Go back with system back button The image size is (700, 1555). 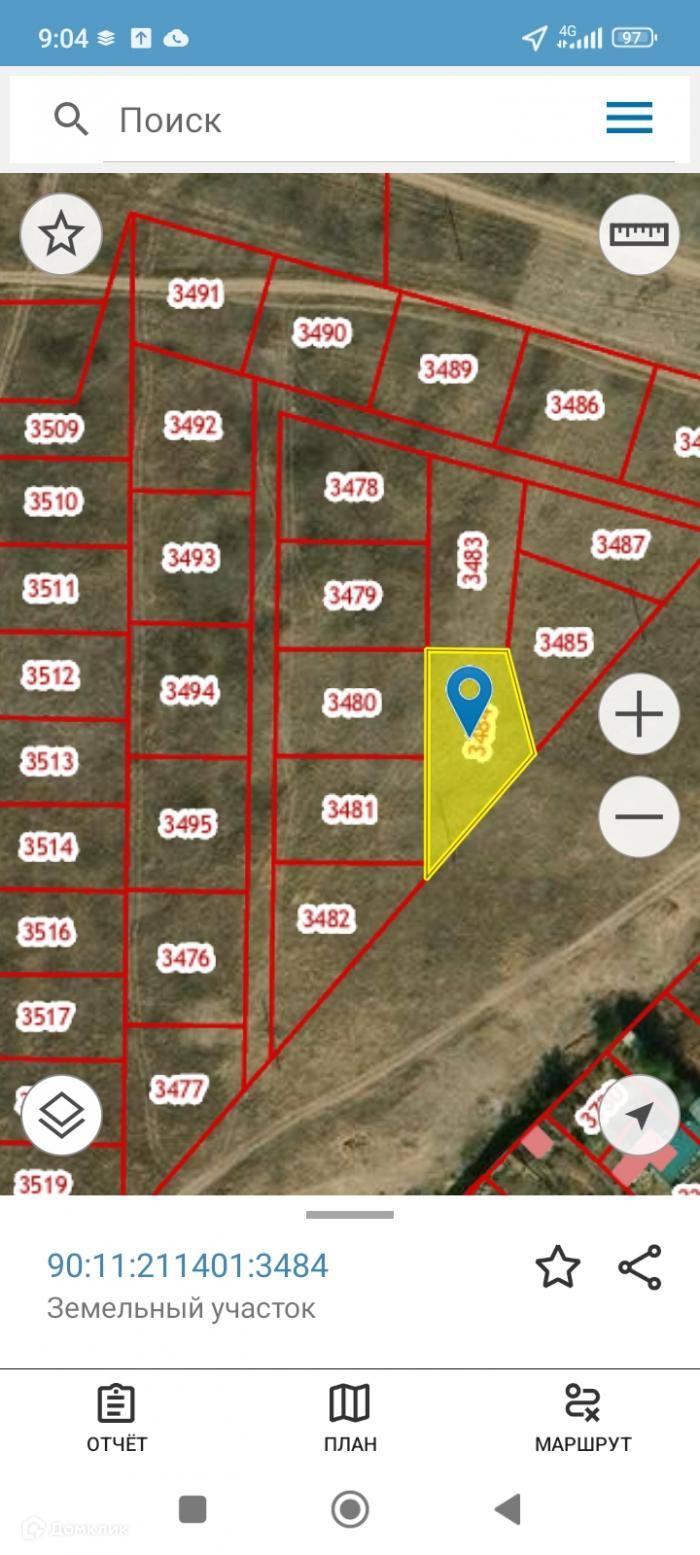point(507,1509)
